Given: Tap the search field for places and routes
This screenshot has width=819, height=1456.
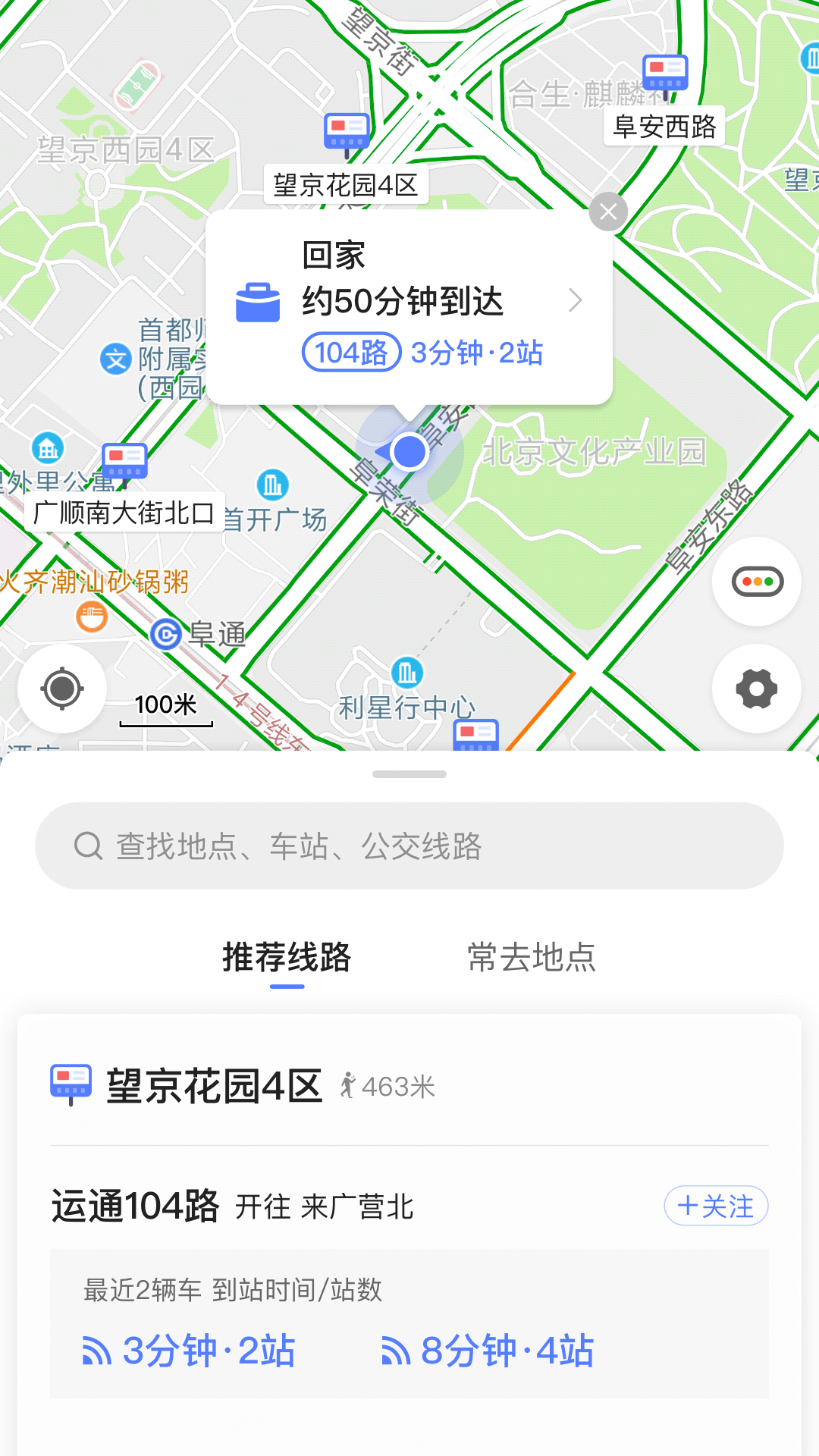Looking at the screenshot, I should point(409,847).
